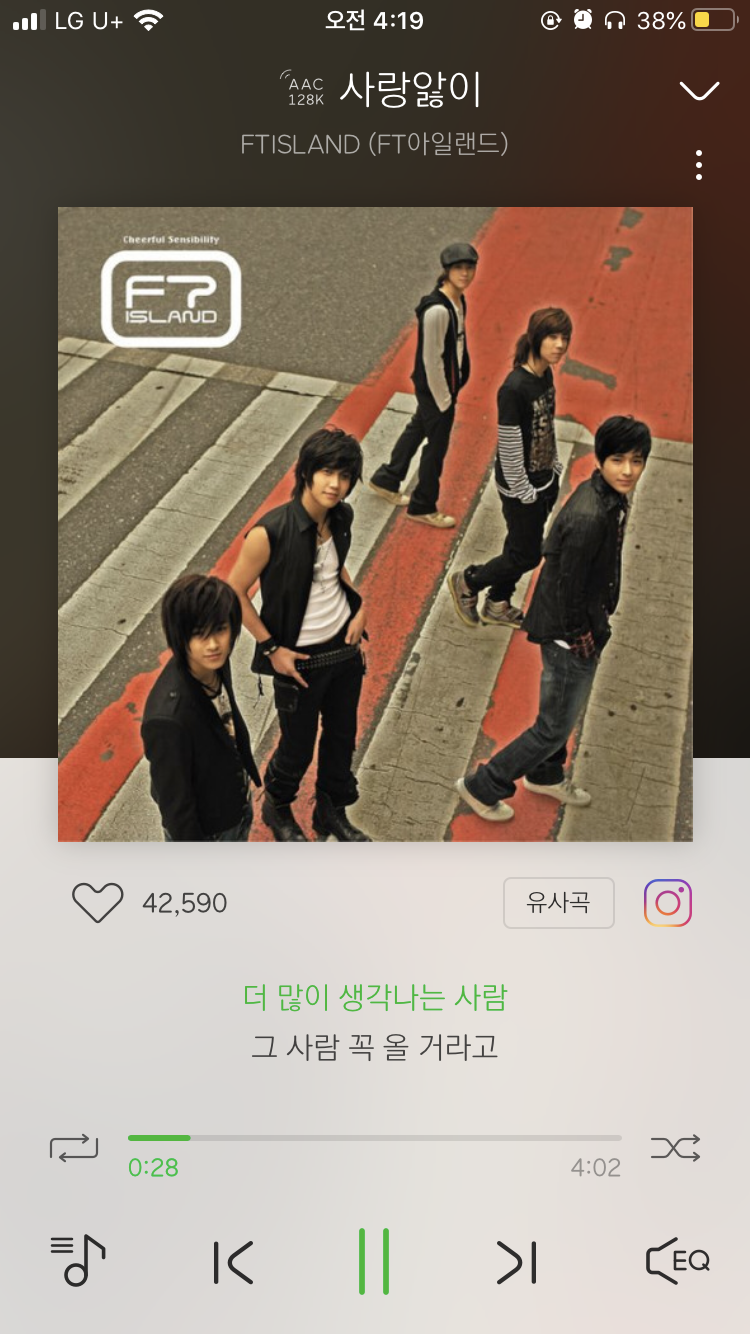Collapse the player with the down chevron
The width and height of the screenshot is (750, 1334).
pyautogui.click(x=699, y=91)
